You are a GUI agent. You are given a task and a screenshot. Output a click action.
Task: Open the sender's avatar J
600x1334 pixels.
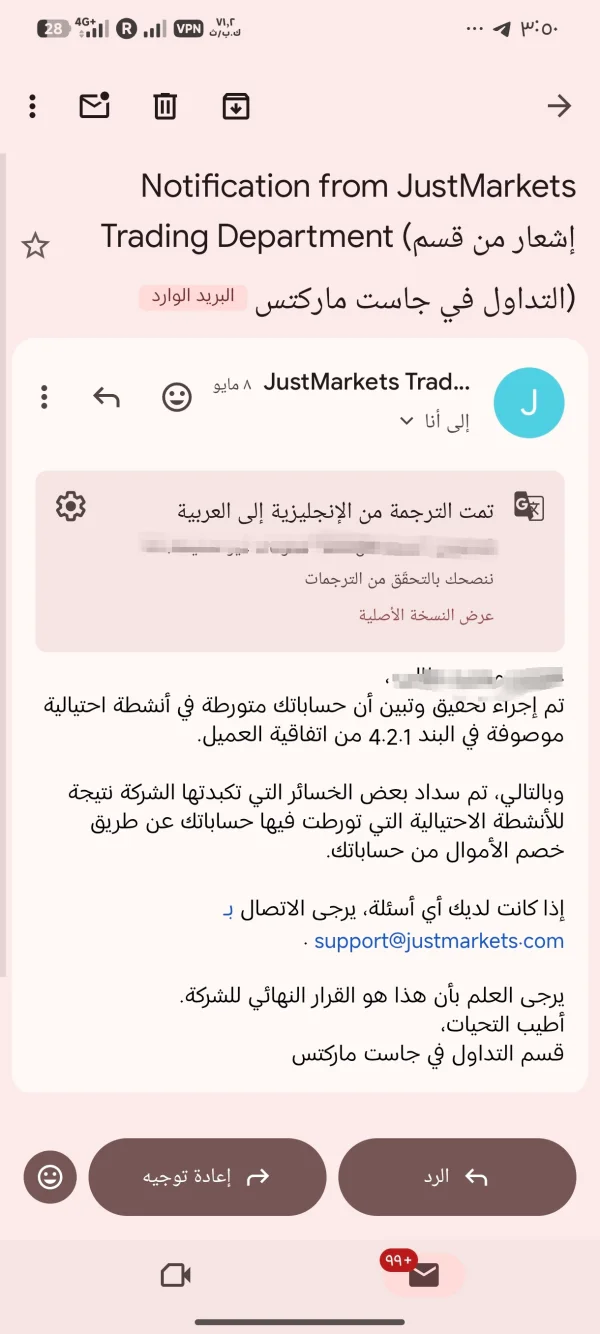click(x=530, y=403)
